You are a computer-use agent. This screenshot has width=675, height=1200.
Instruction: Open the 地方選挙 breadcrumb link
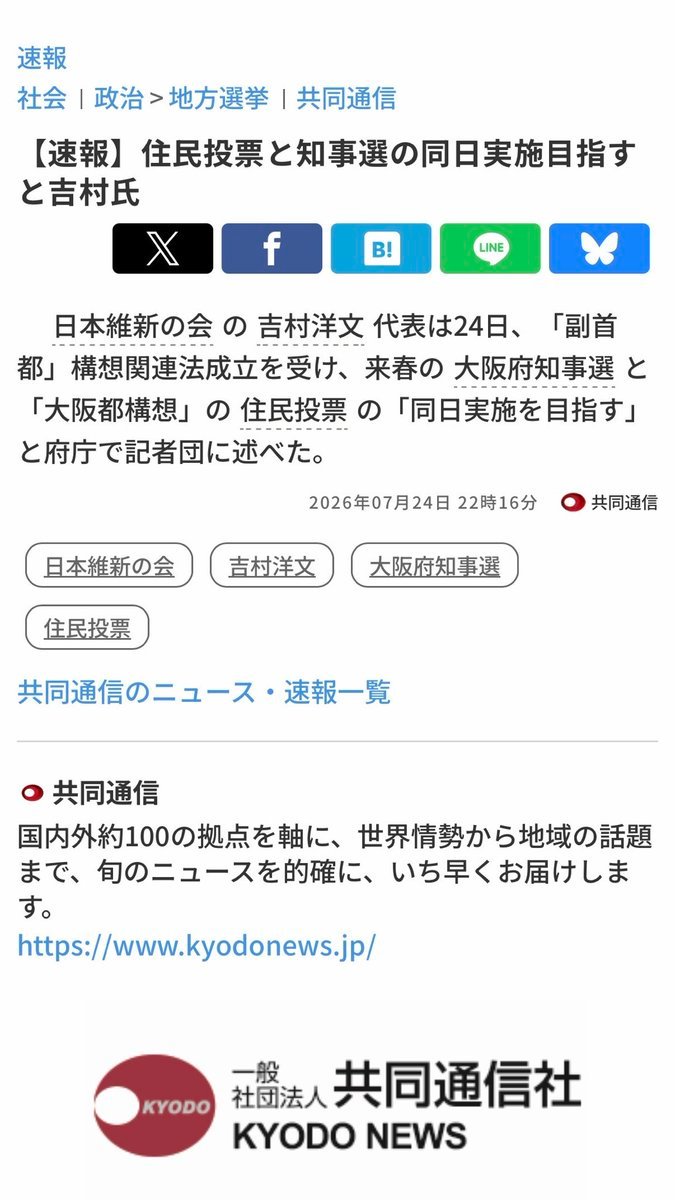coord(219,98)
